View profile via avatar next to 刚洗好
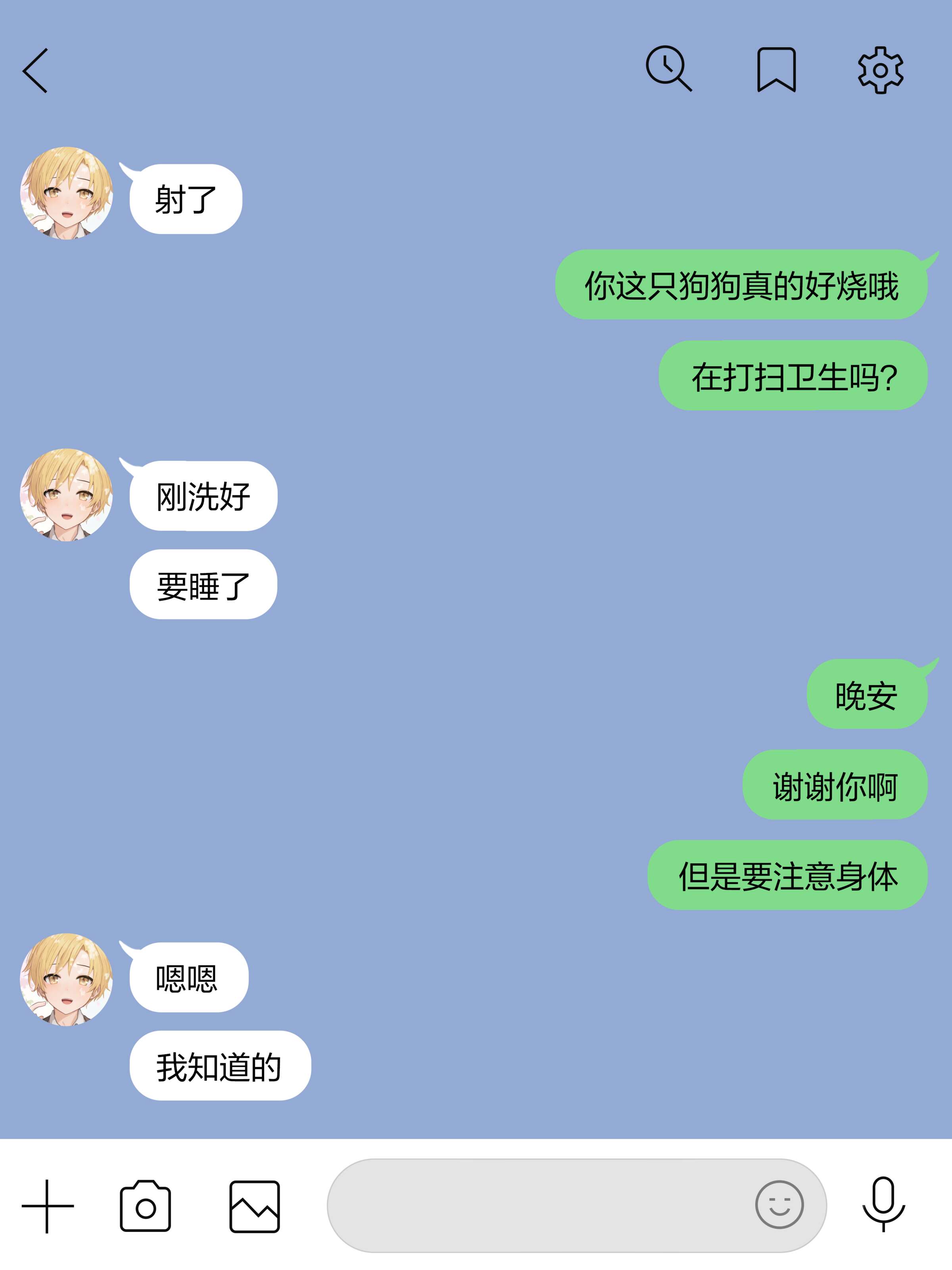Image resolution: width=952 pixels, height=1270 pixels. tap(67, 495)
